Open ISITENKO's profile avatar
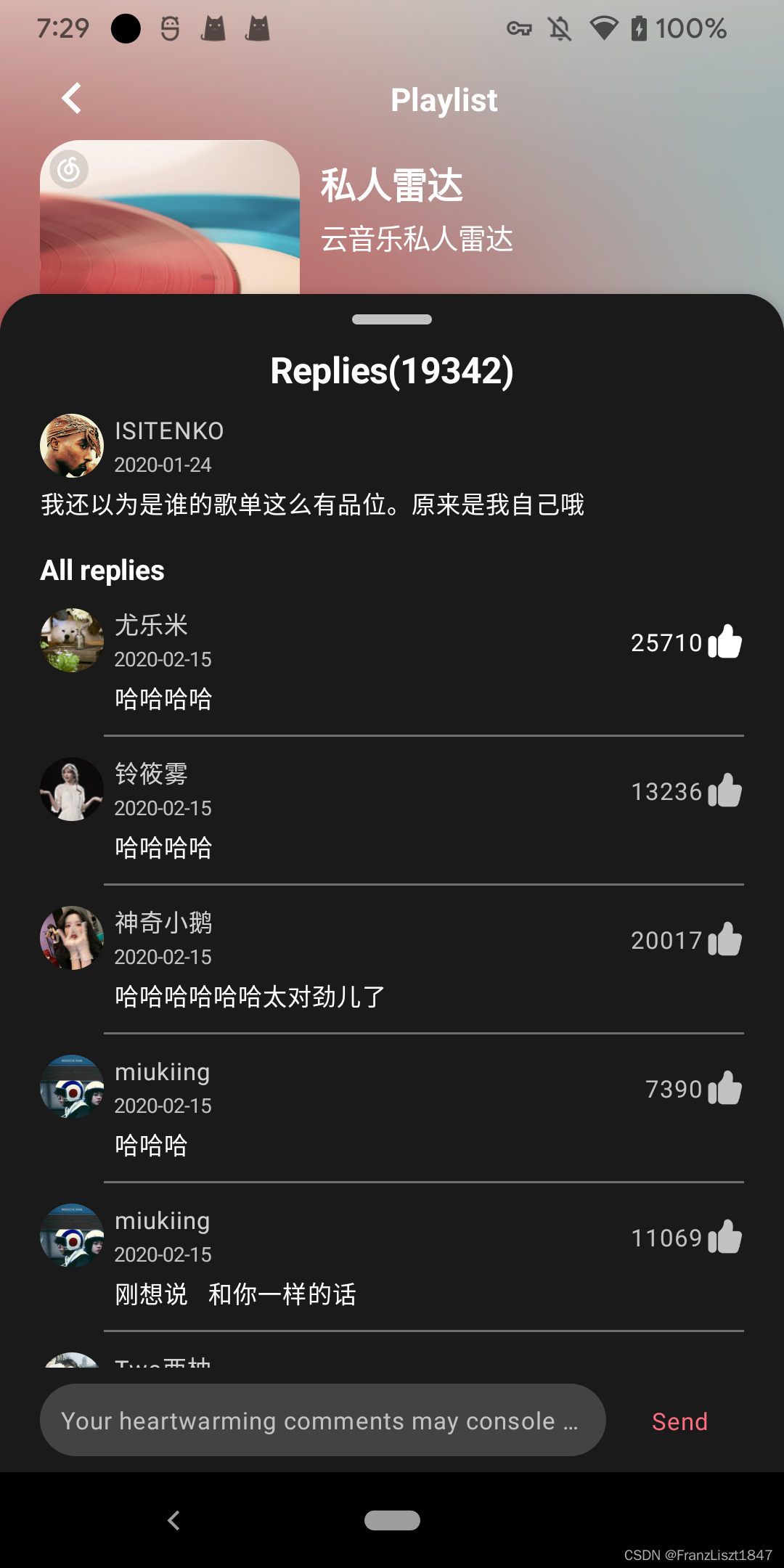This screenshot has height=1568, width=784. [72, 446]
